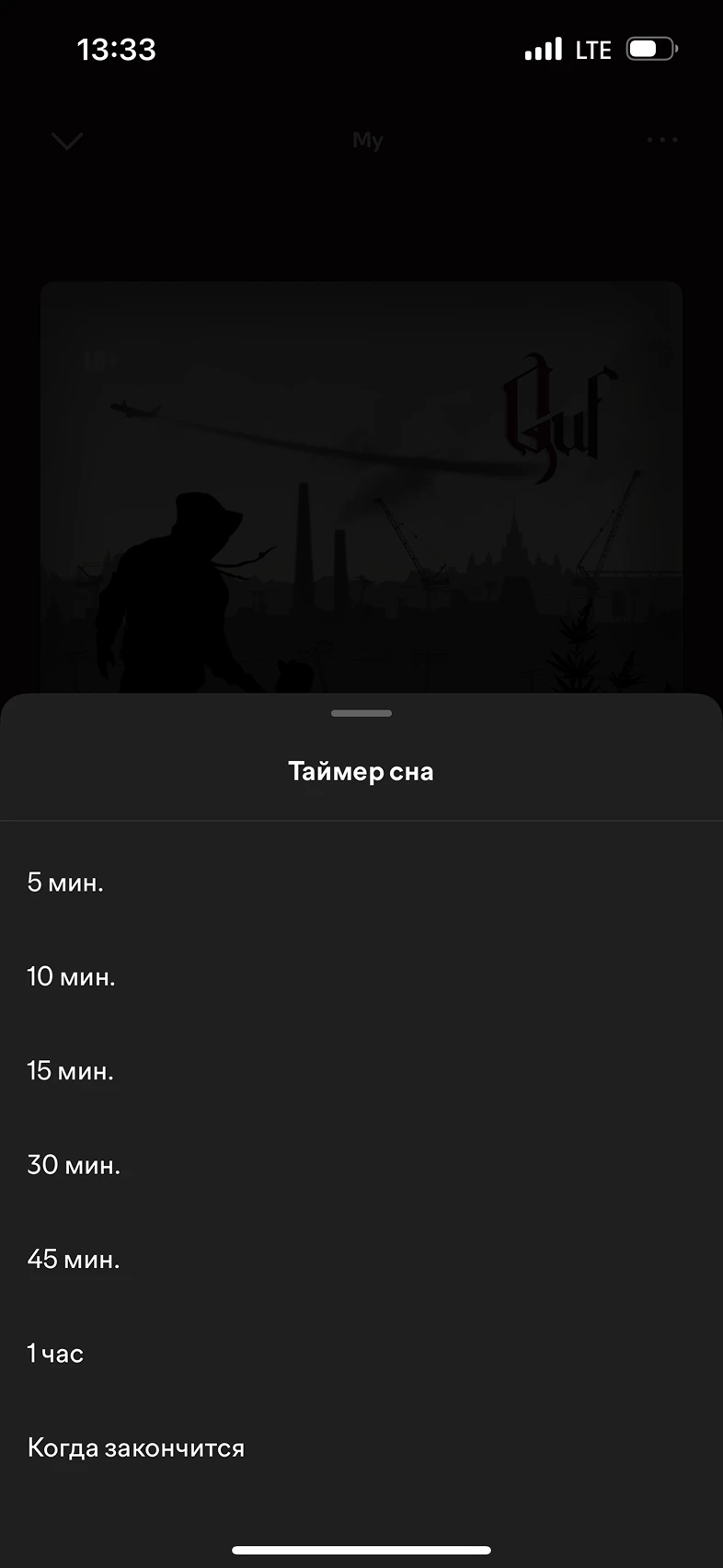This screenshot has width=723, height=1568.
Task: Set sleep timer to 45 мин.
Action: tap(74, 1259)
